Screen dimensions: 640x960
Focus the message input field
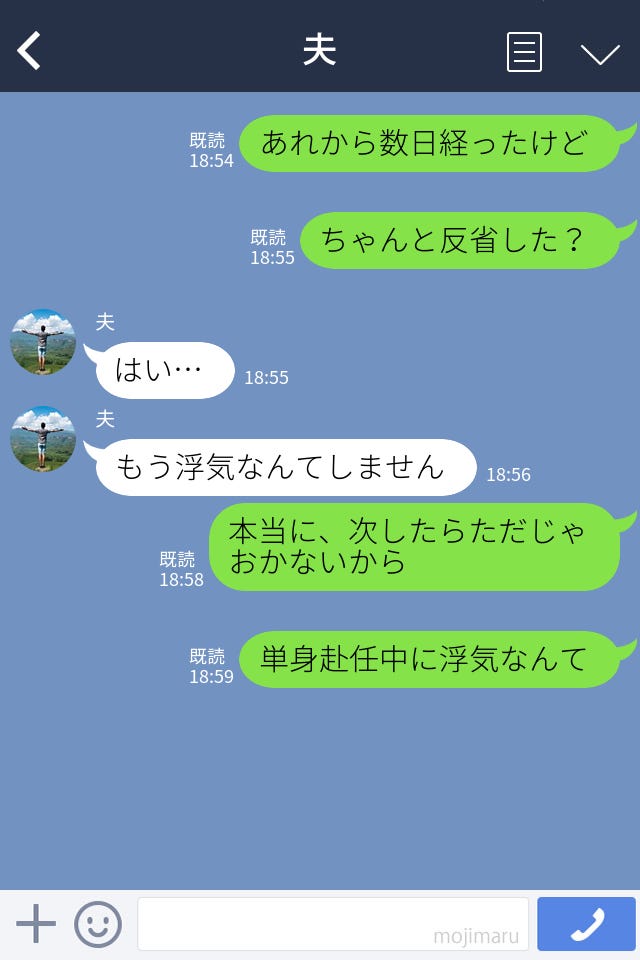tap(332, 924)
